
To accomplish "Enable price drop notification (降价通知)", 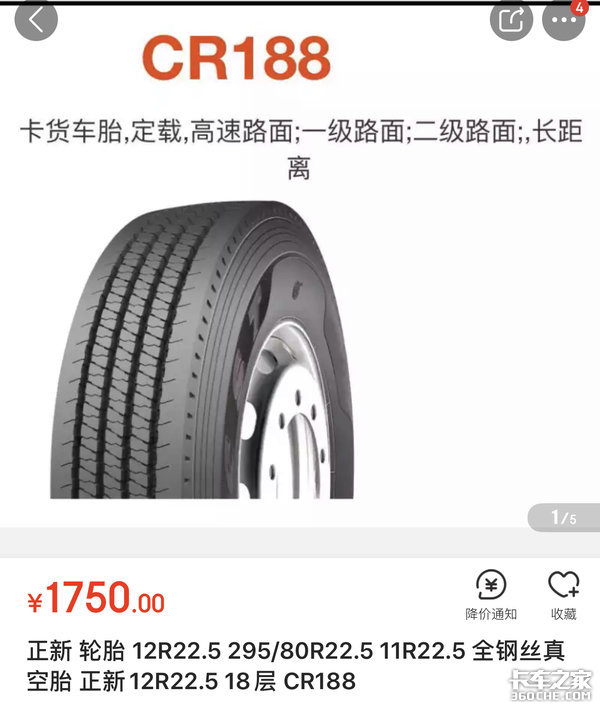I will point(491,596).
